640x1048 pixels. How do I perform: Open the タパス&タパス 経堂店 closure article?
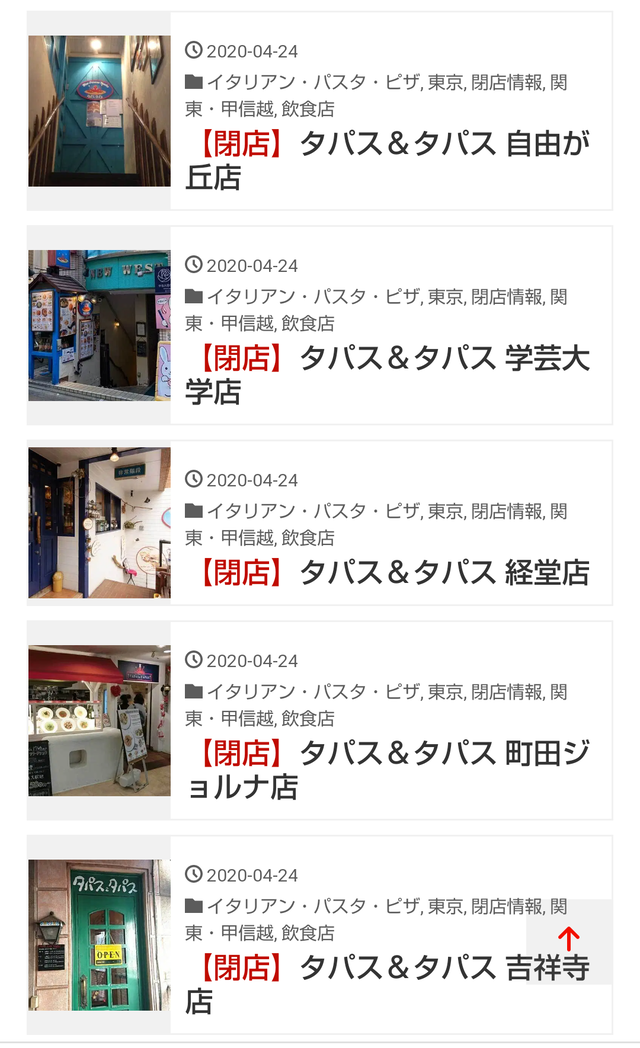coord(388,573)
